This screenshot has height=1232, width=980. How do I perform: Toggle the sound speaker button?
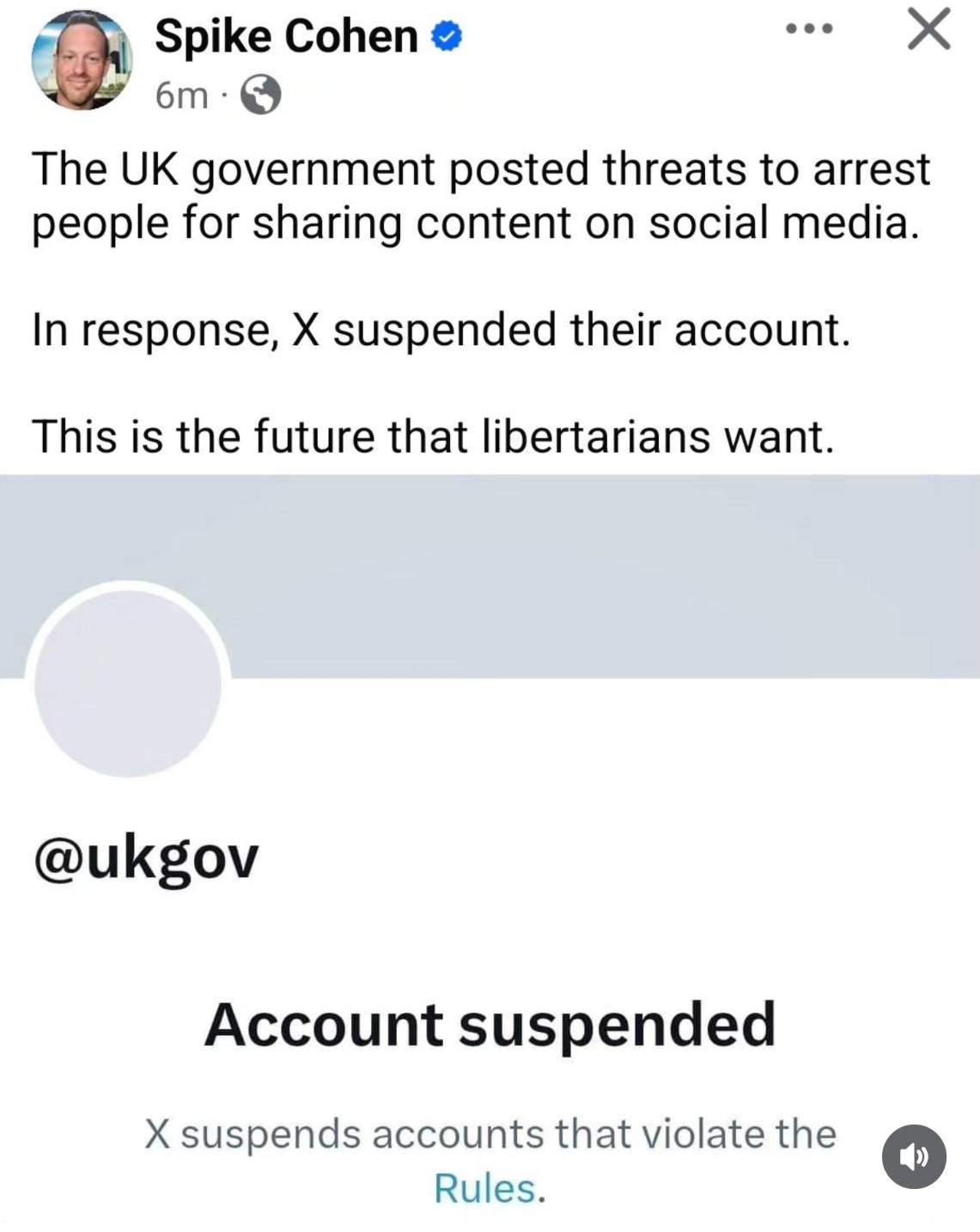point(914,1156)
